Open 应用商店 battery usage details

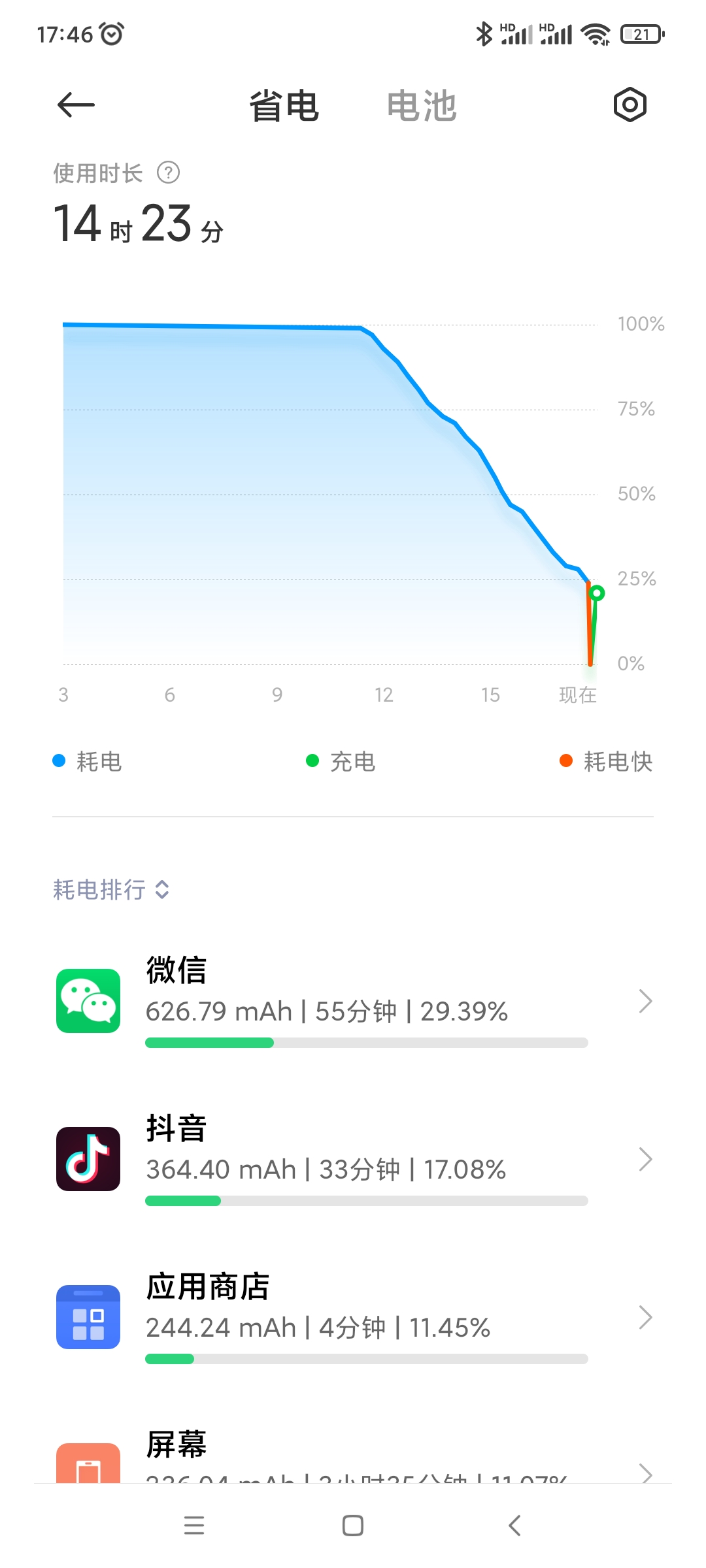pos(353,1317)
